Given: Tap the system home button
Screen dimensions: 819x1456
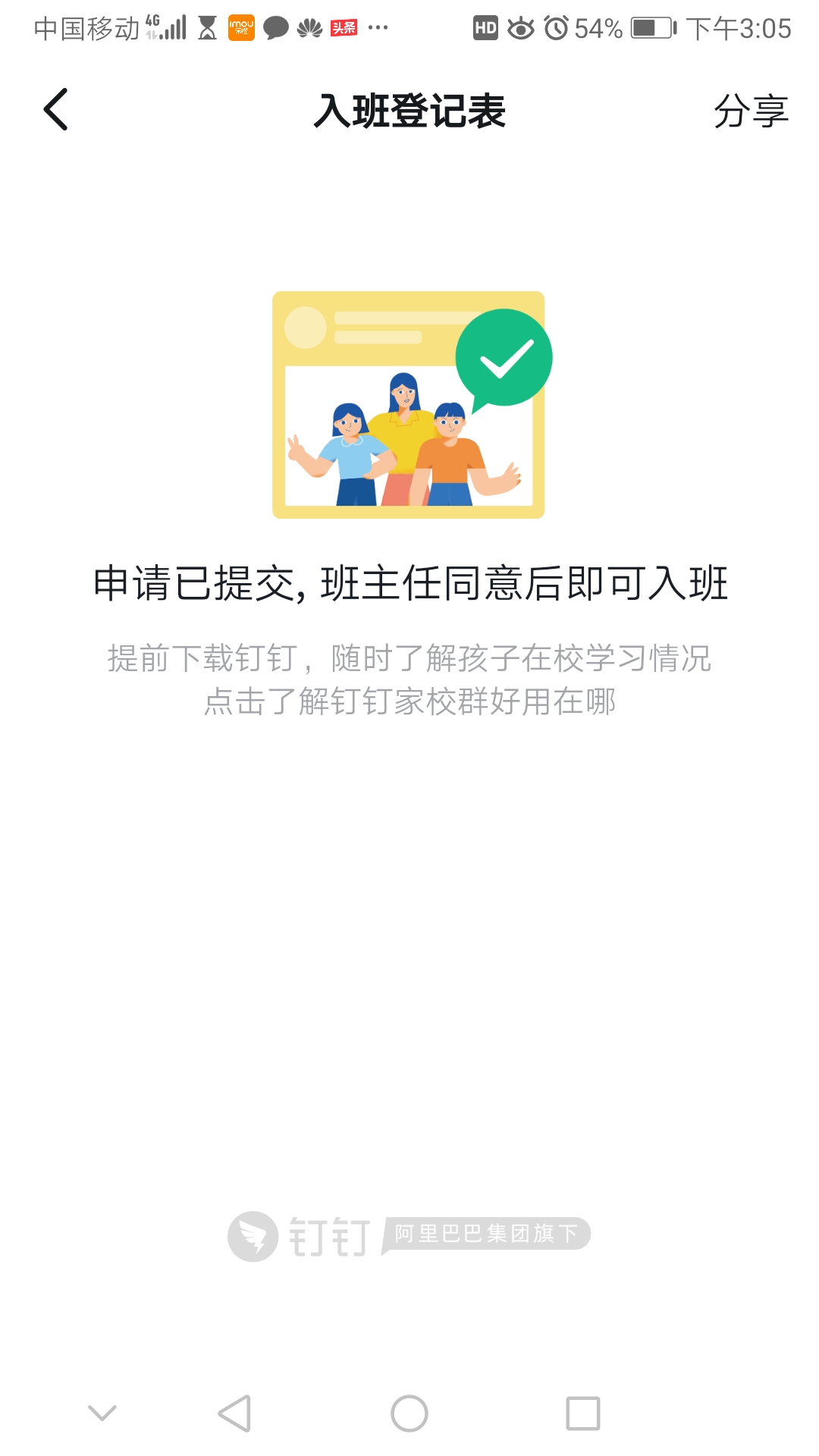Looking at the screenshot, I should click(x=409, y=1414).
